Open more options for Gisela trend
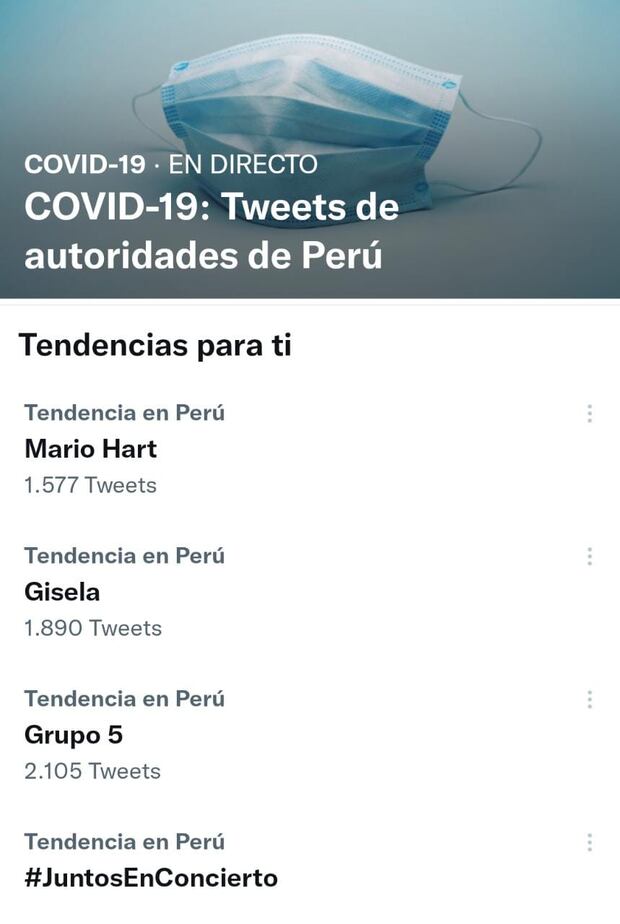 (x=590, y=556)
